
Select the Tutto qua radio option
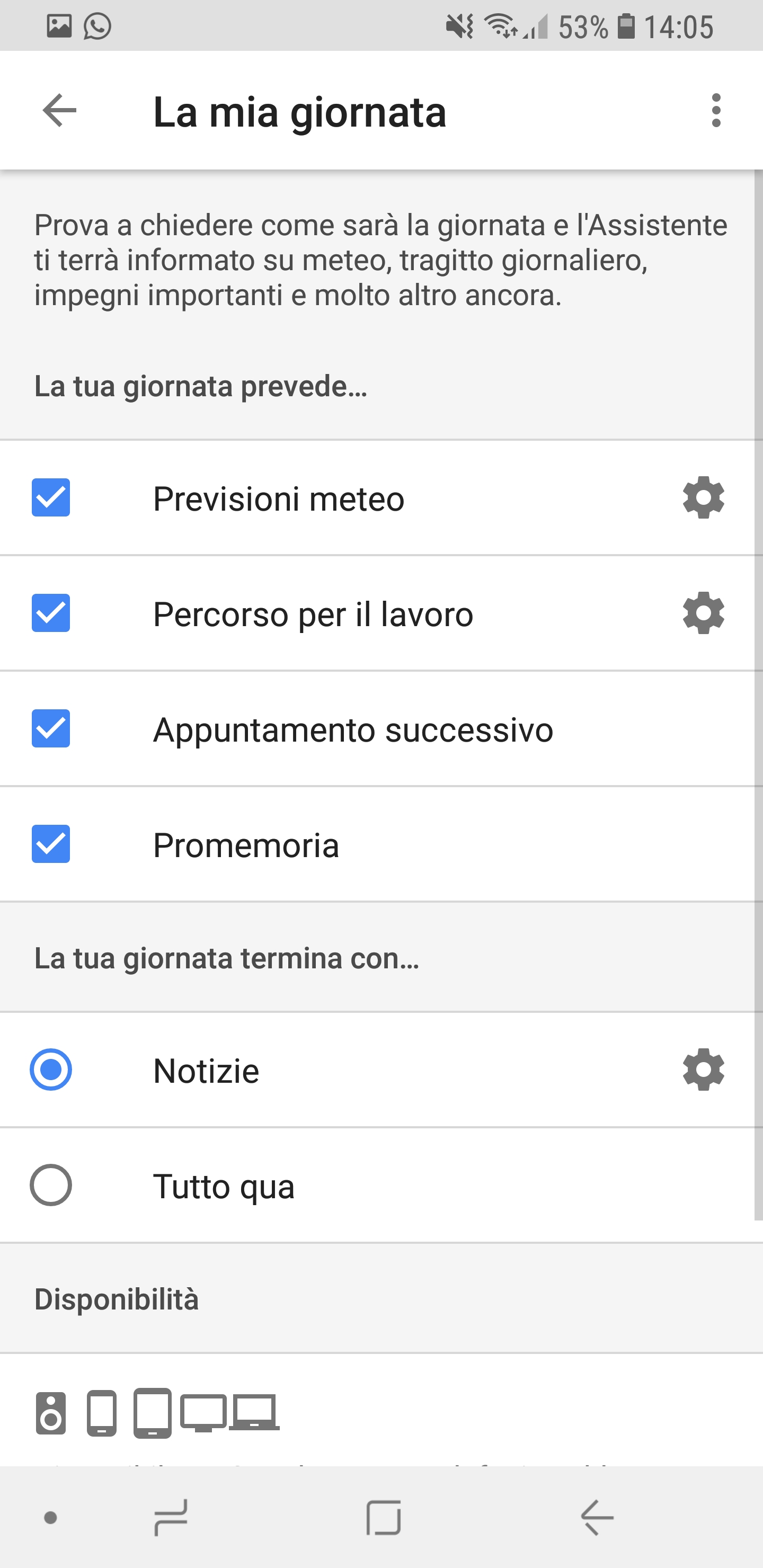pyautogui.click(x=50, y=1185)
